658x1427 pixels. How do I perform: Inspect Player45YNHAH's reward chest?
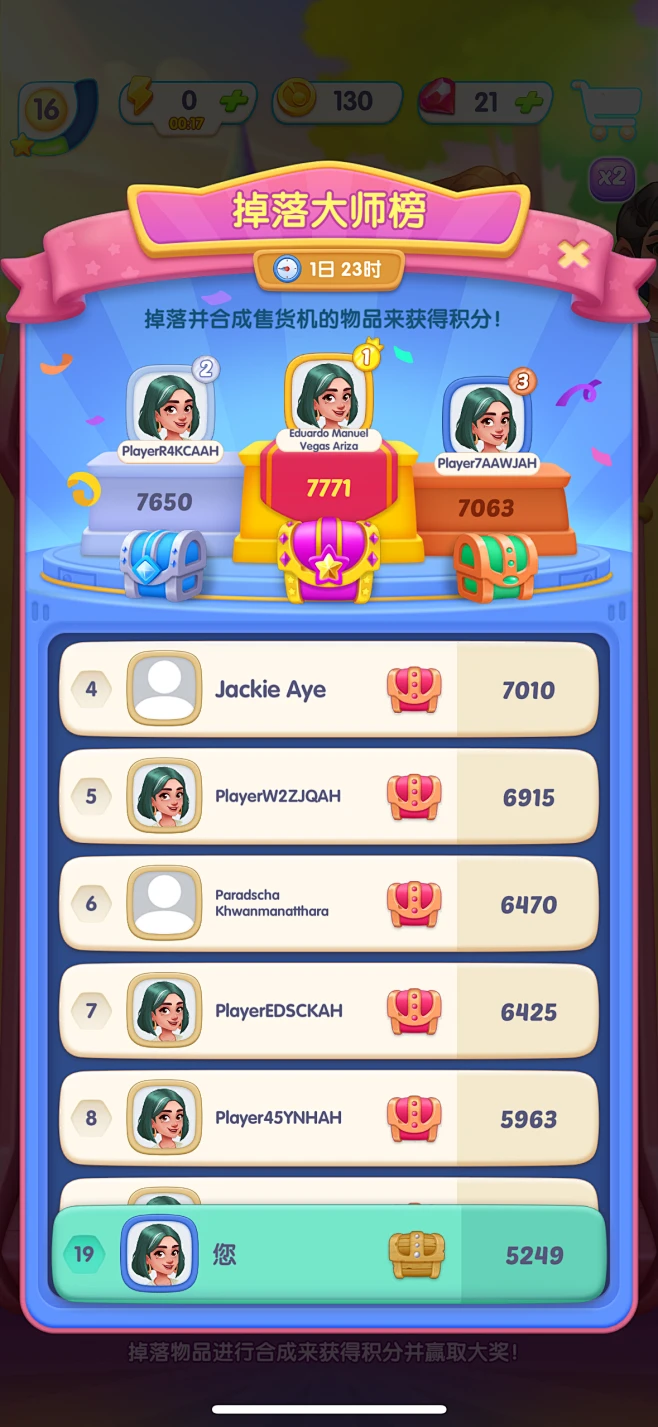click(x=414, y=1118)
